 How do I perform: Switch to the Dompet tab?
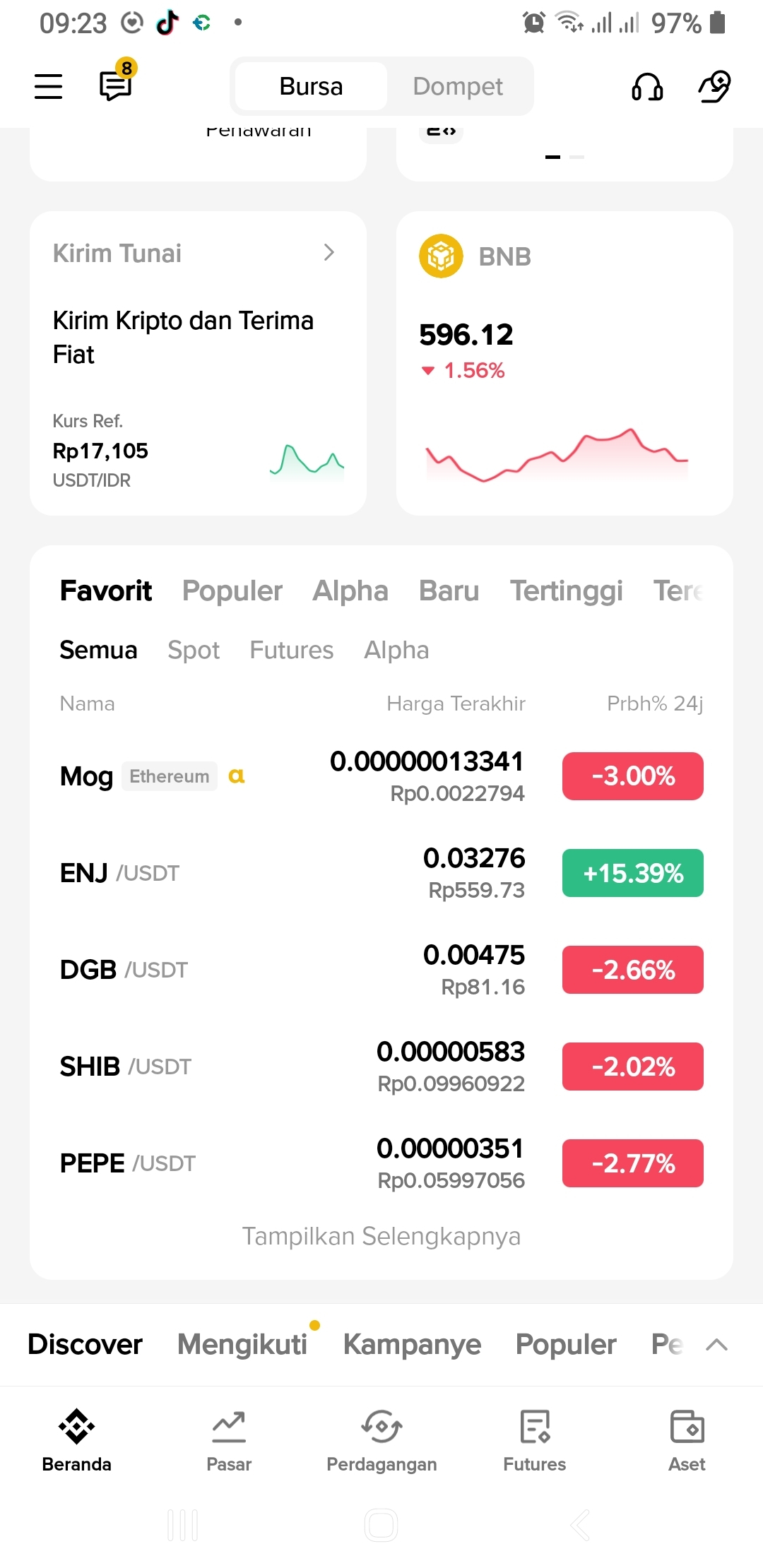[457, 86]
